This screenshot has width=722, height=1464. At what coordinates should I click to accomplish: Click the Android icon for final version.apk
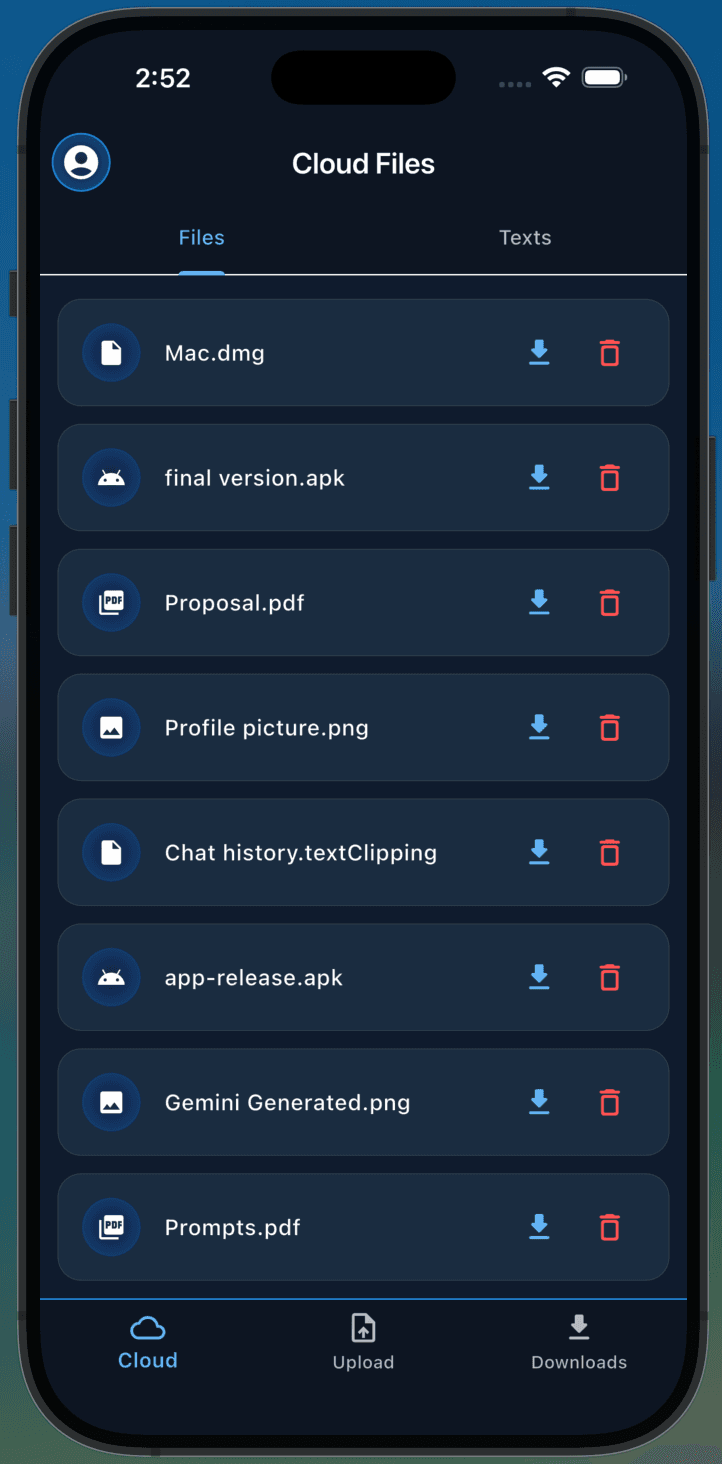111,477
